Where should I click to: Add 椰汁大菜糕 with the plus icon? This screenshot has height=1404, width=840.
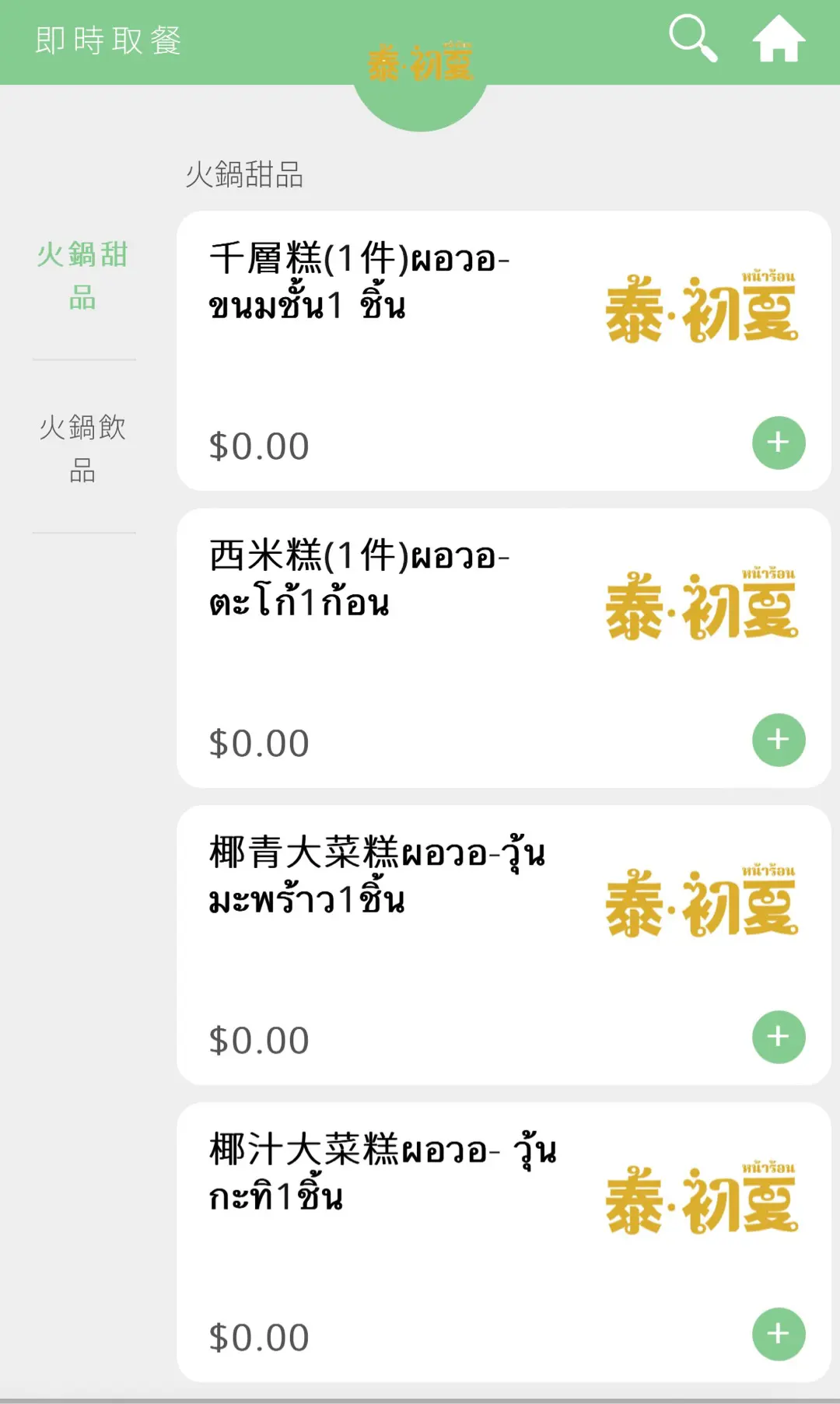click(779, 1334)
